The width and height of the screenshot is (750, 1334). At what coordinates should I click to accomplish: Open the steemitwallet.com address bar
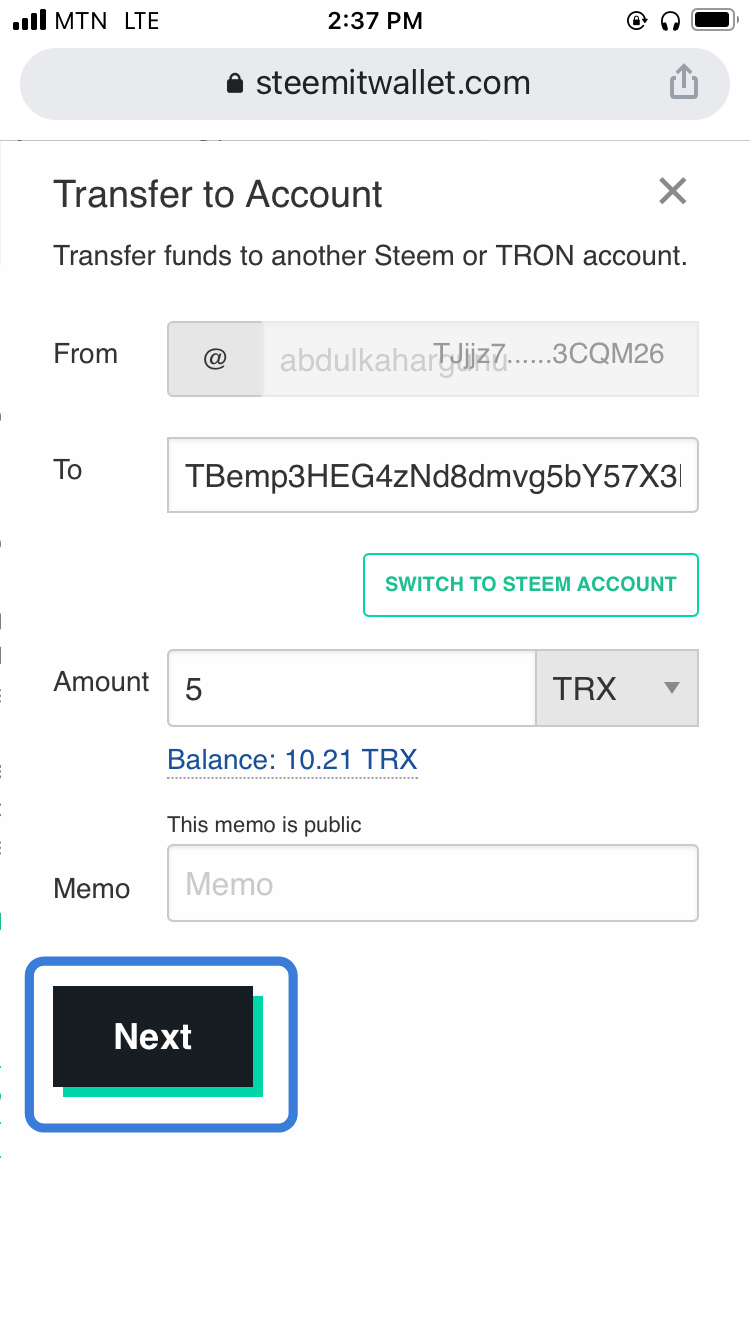click(x=375, y=83)
